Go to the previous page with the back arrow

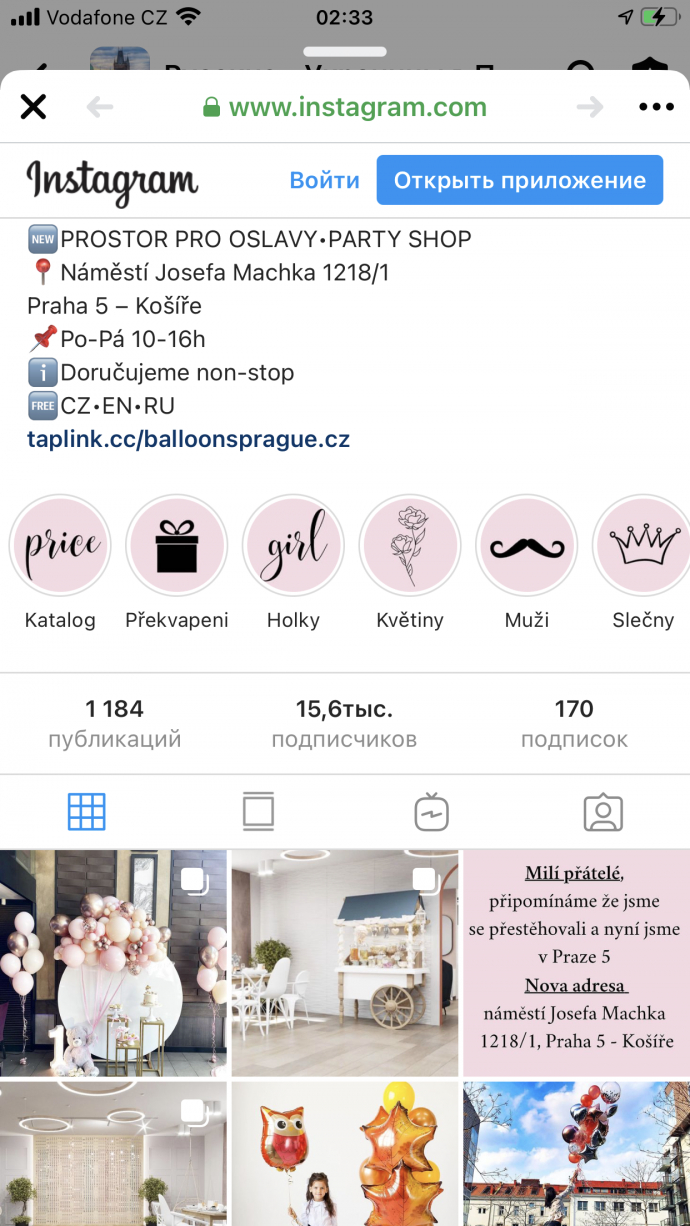pyautogui.click(x=100, y=107)
